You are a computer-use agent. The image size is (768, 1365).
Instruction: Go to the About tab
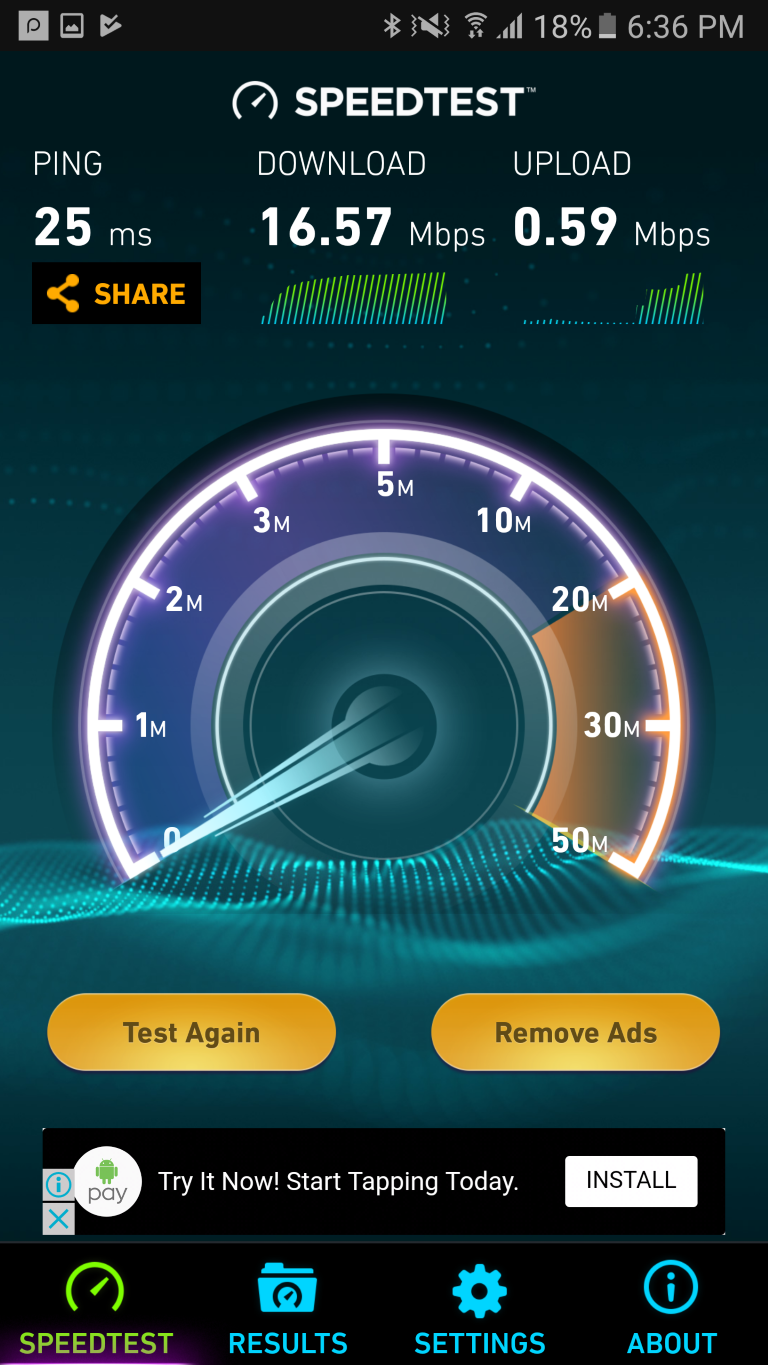(x=672, y=1307)
